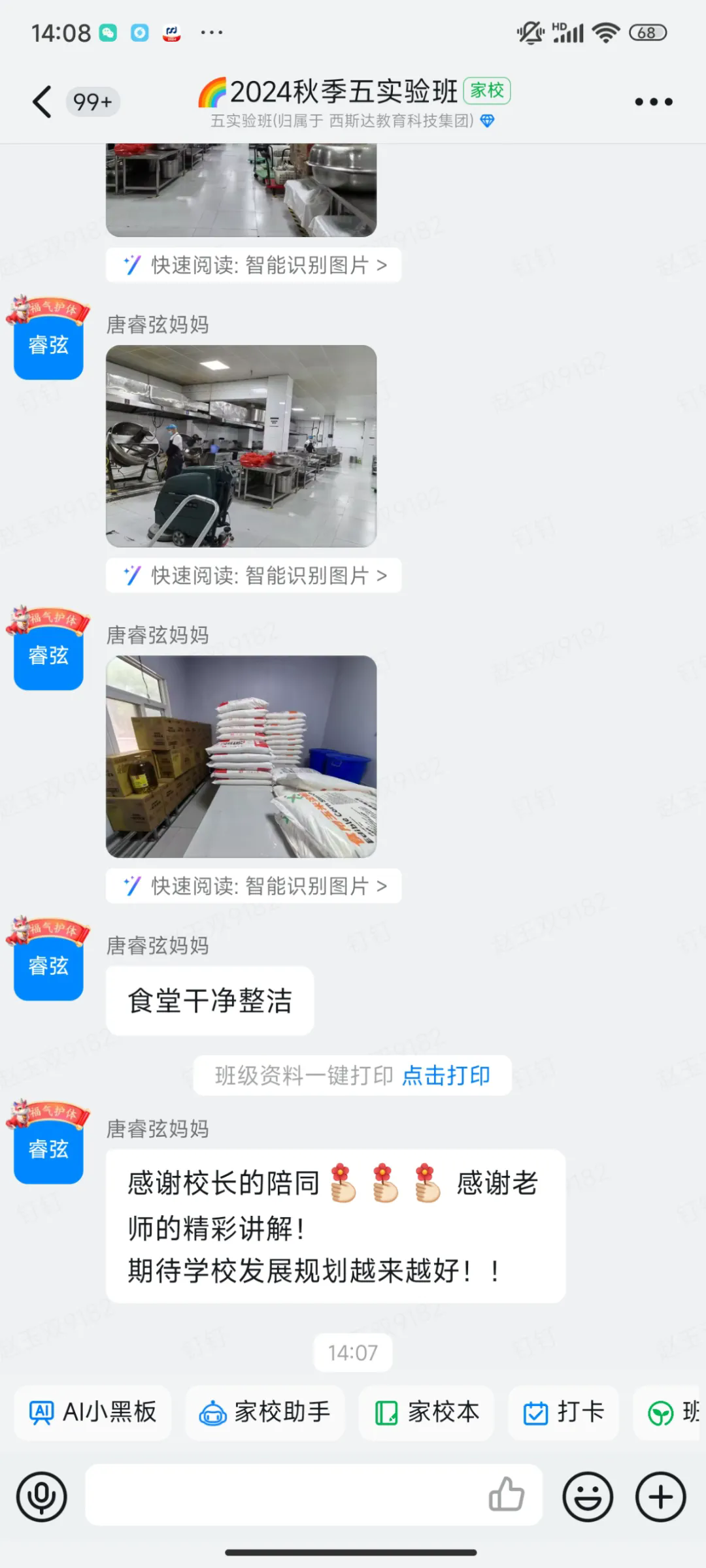This screenshot has width=706, height=1568.
Task: Open 家校本 shortcut
Action: 427,1412
